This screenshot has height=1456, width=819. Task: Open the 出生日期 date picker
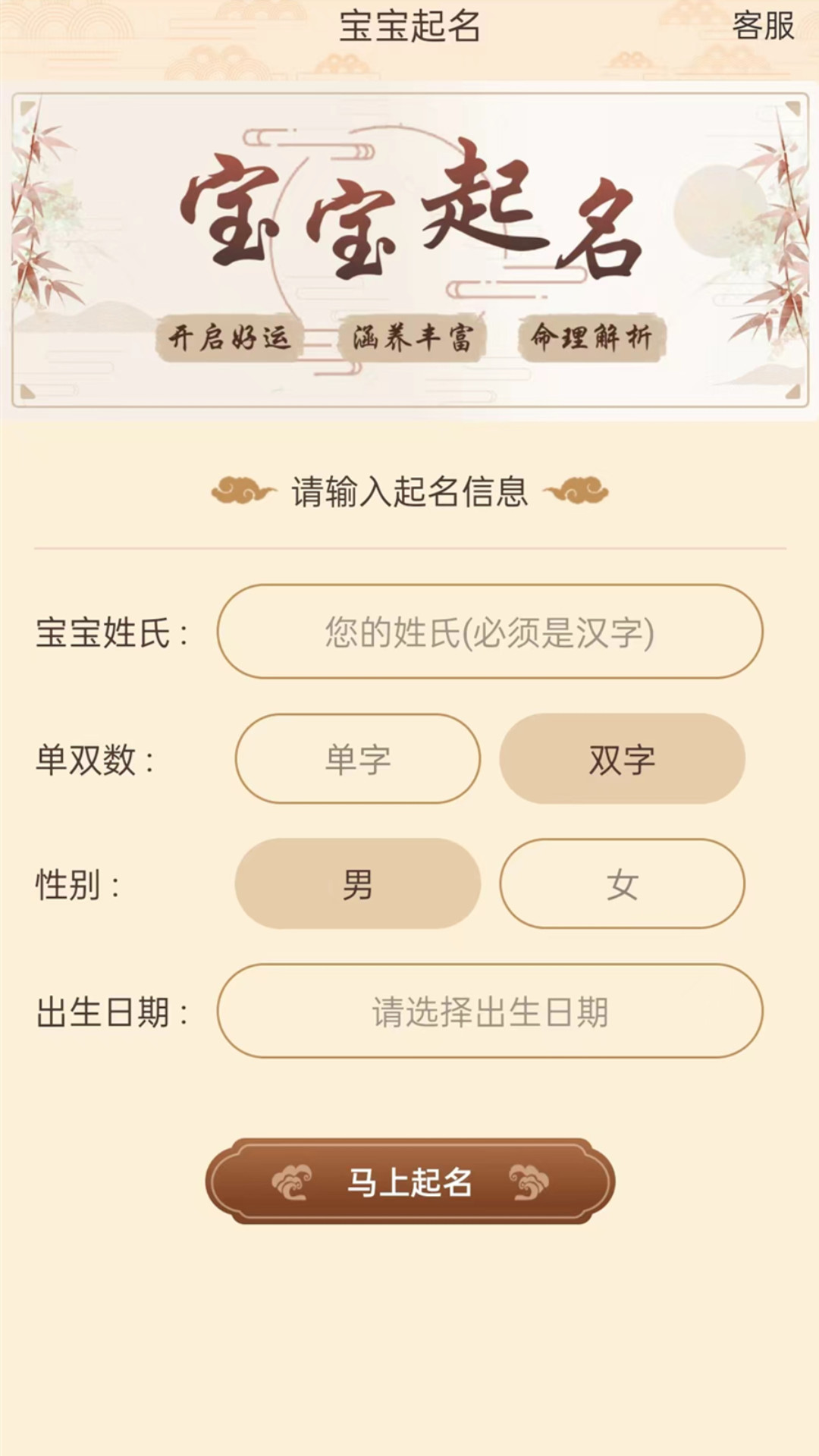(x=490, y=1012)
